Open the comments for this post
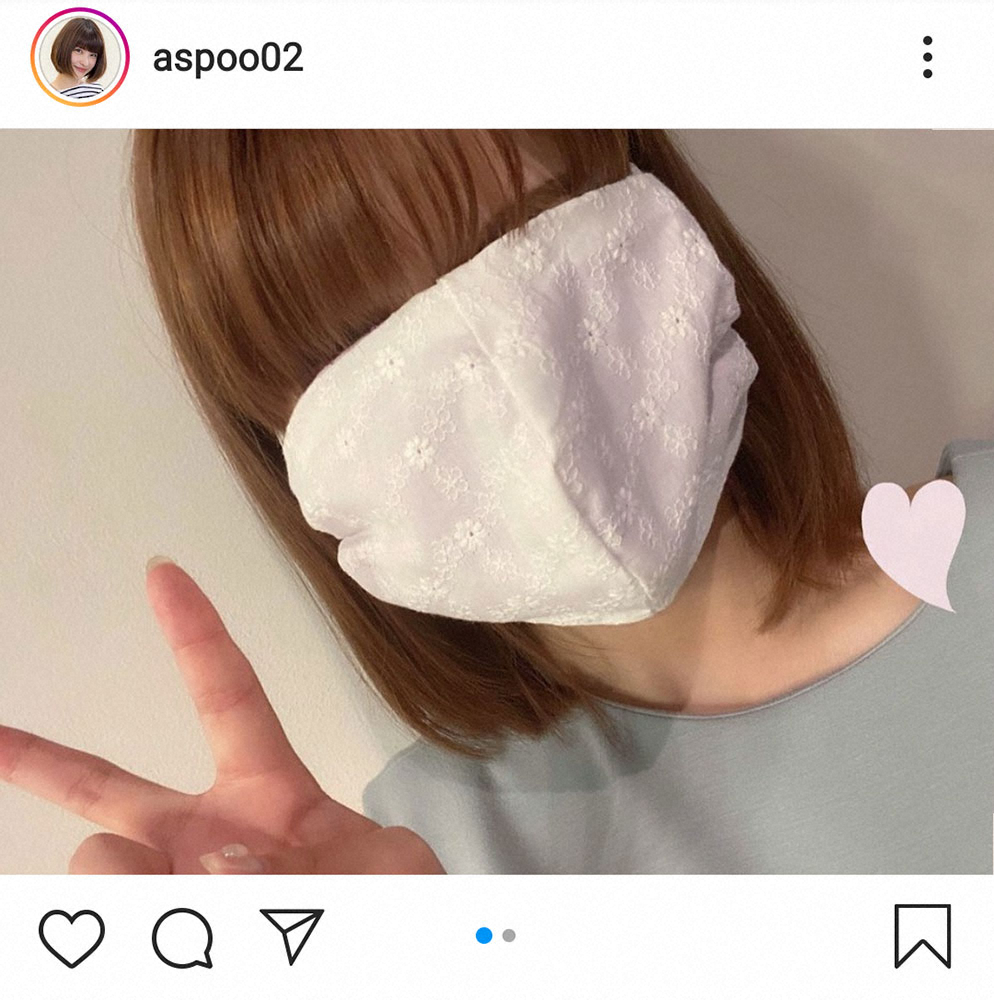Image resolution: width=994 pixels, height=1000 pixels. pos(182,937)
